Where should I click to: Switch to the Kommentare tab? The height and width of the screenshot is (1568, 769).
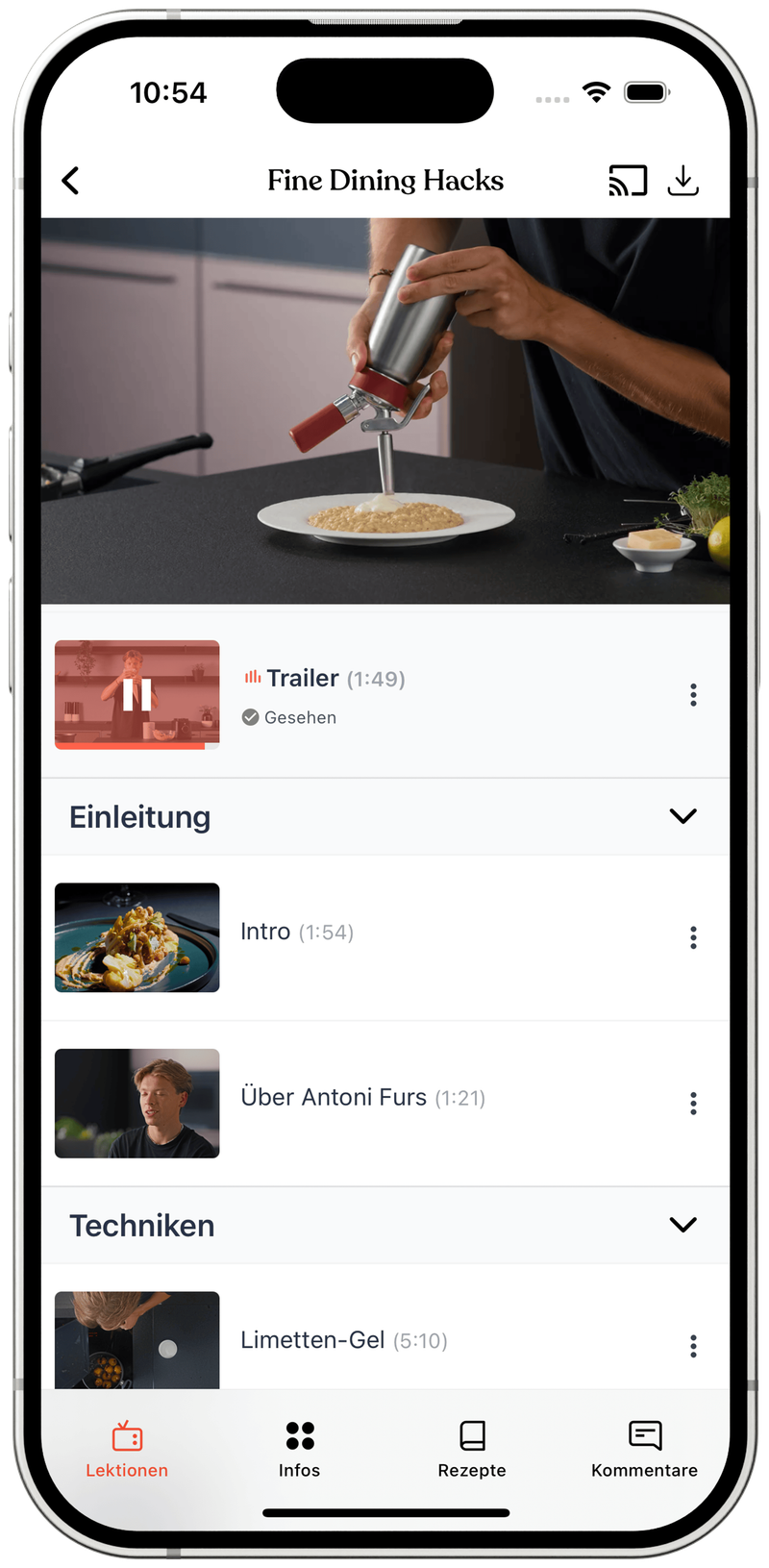click(x=644, y=1450)
